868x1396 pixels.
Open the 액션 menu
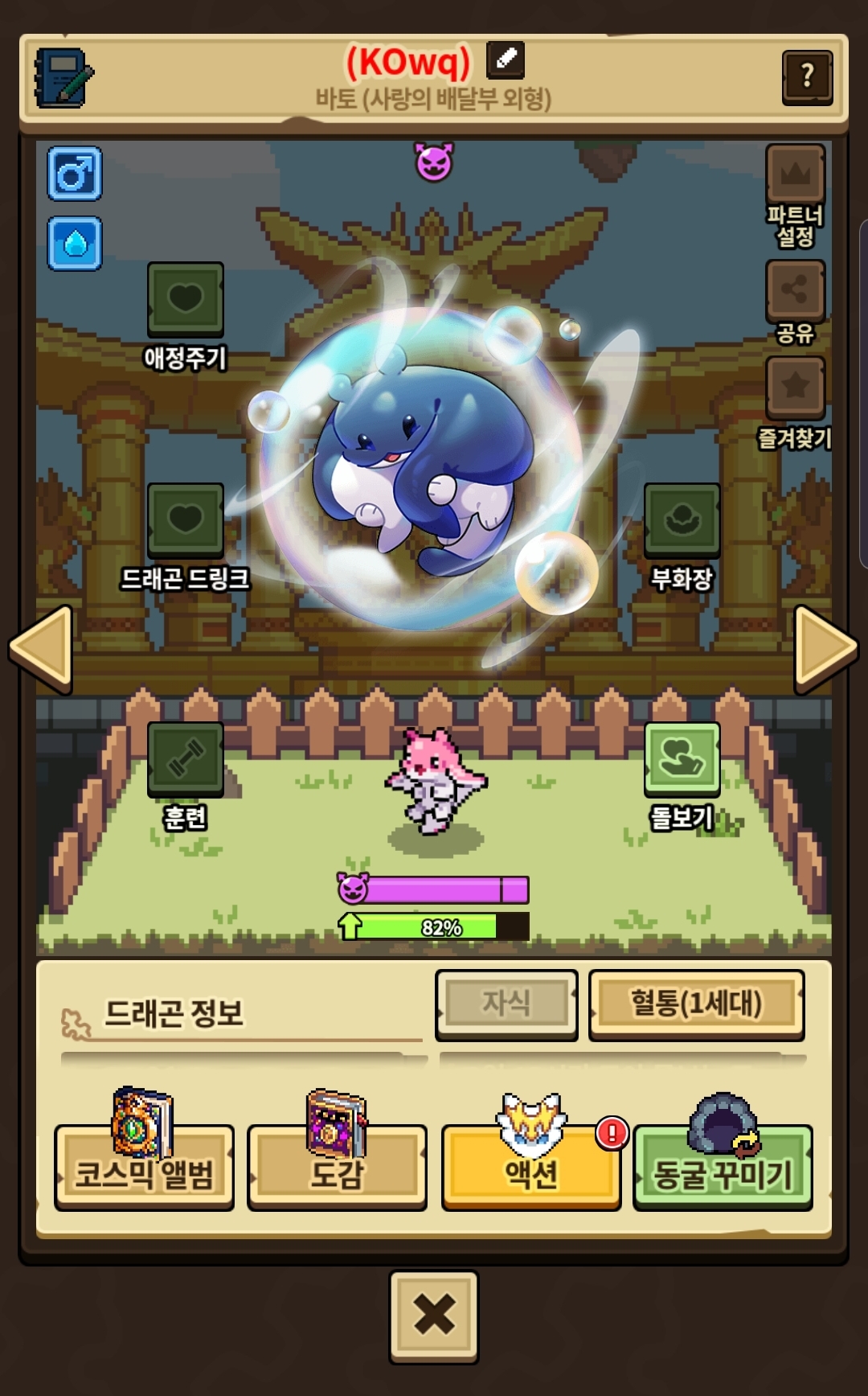[530, 1168]
